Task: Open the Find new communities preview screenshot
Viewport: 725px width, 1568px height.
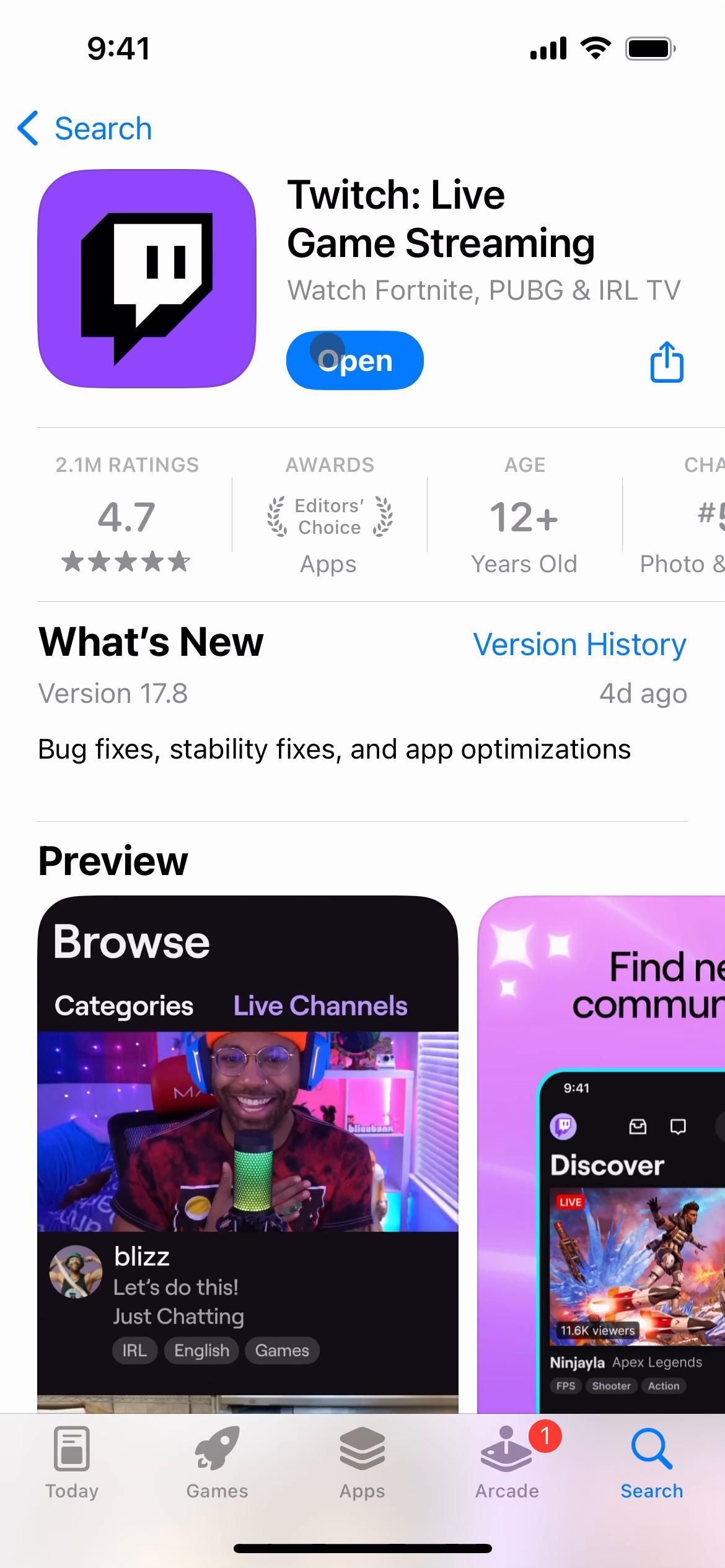Action: [x=601, y=1152]
